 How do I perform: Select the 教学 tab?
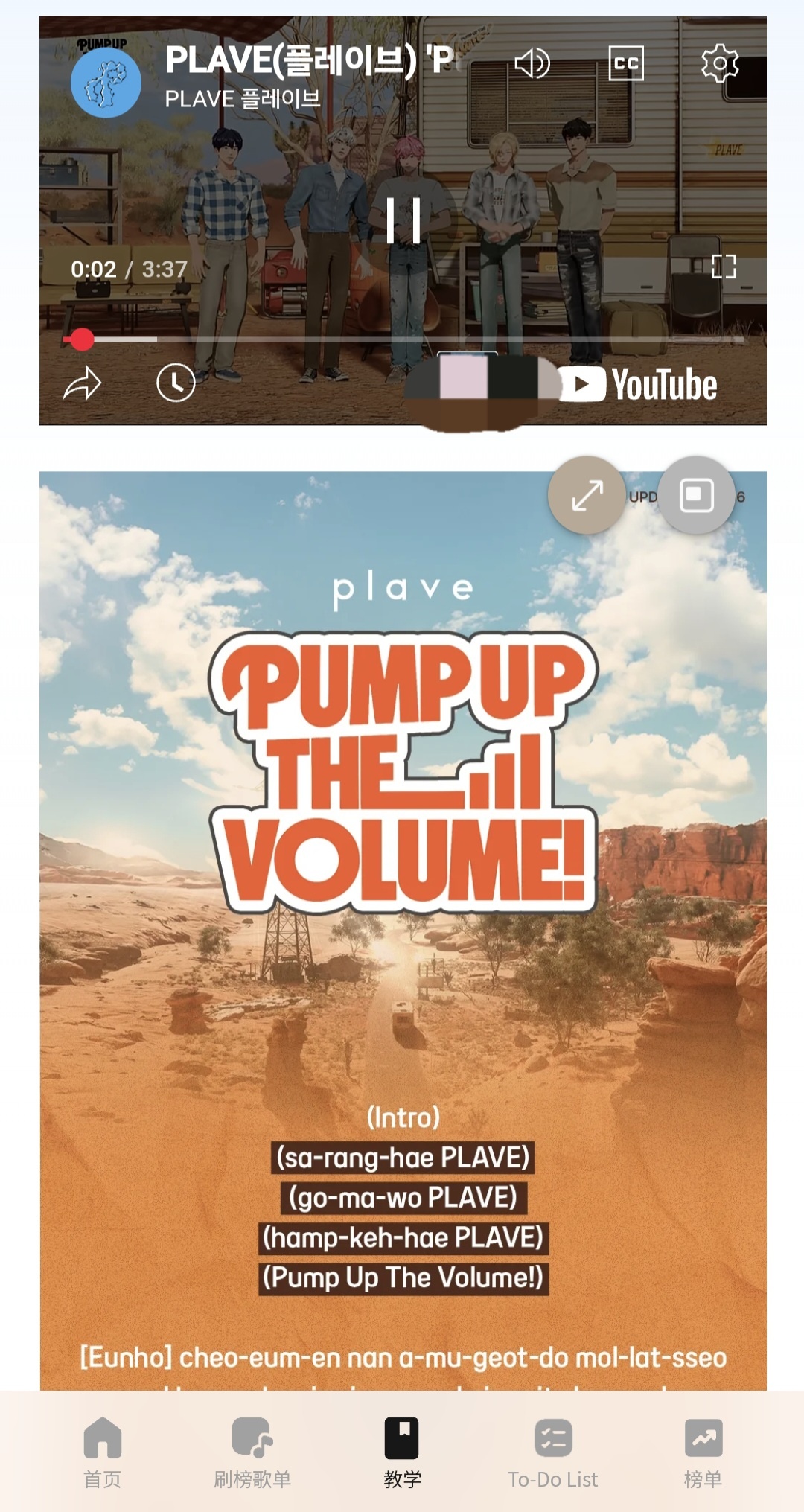pyautogui.click(x=402, y=1452)
